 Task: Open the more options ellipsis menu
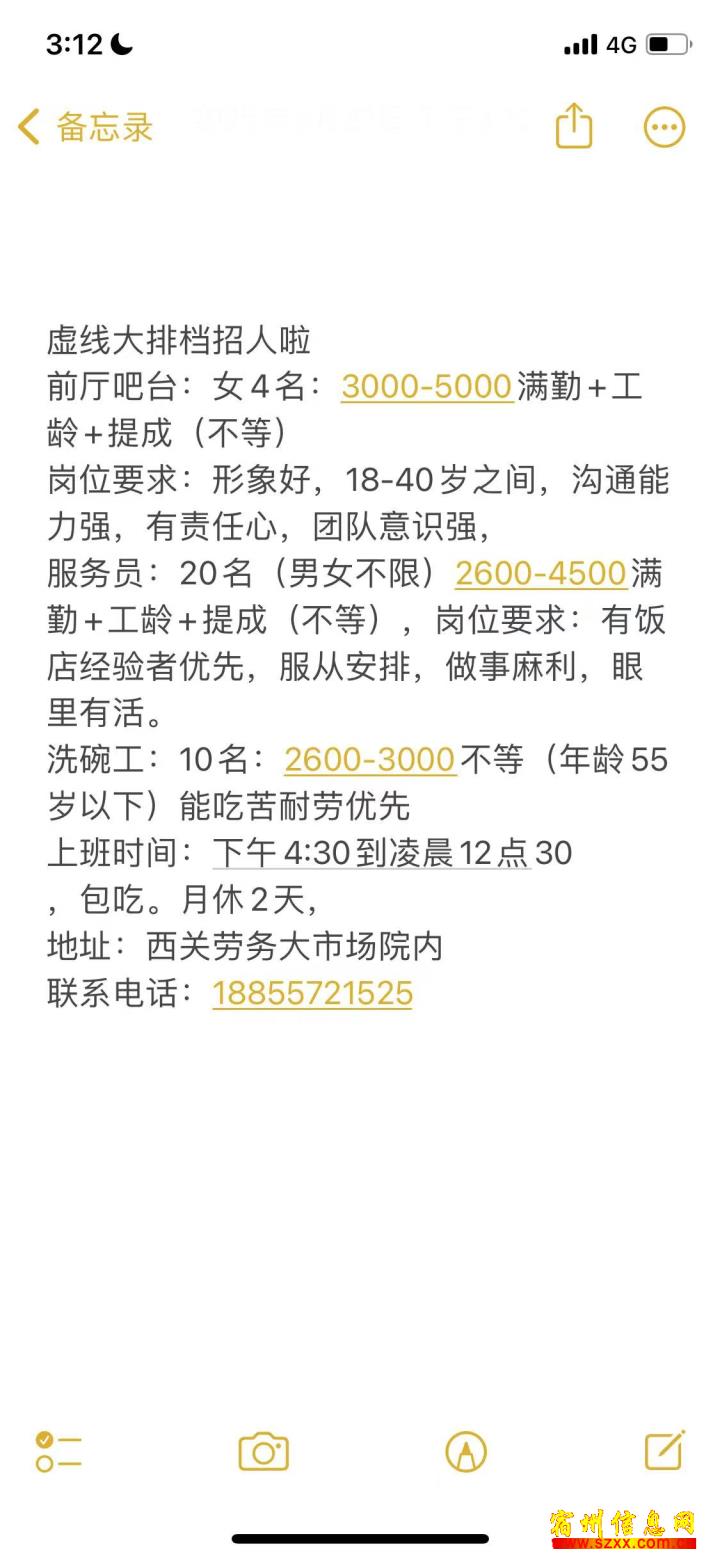click(664, 127)
